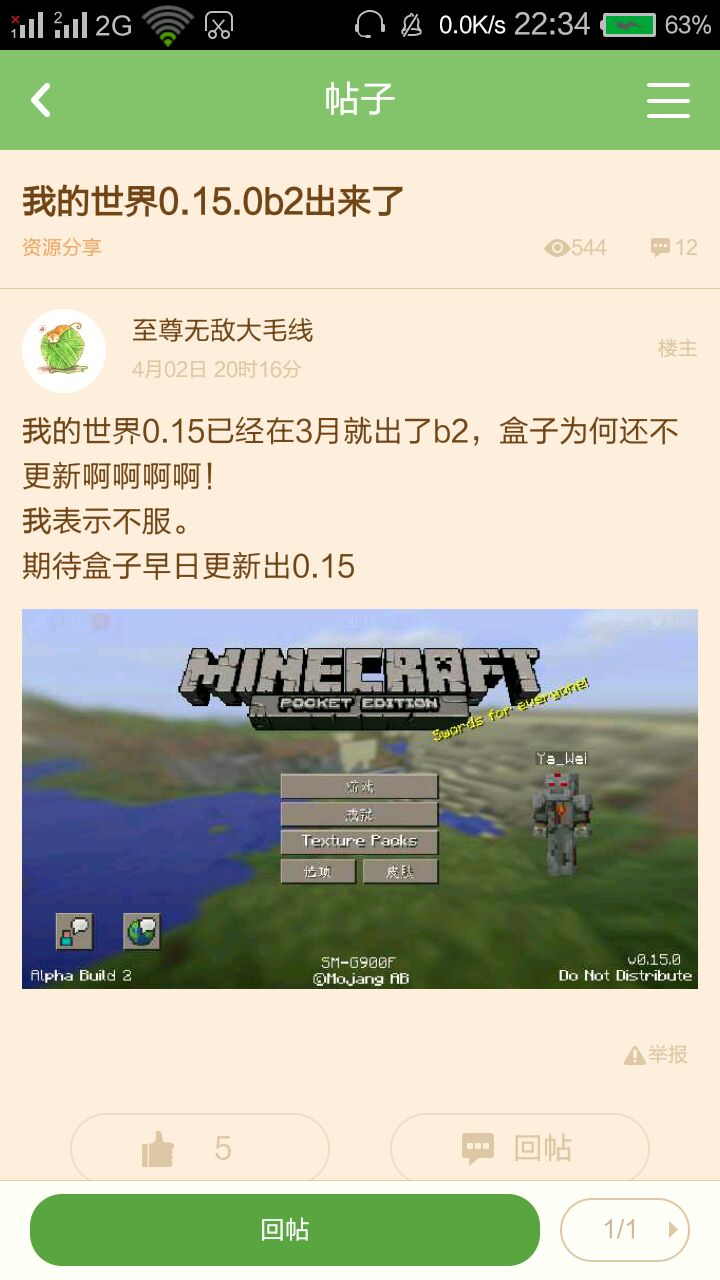Go back using the header arrow
The height and width of the screenshot is (1280, 720).
(x=40, y=100)
